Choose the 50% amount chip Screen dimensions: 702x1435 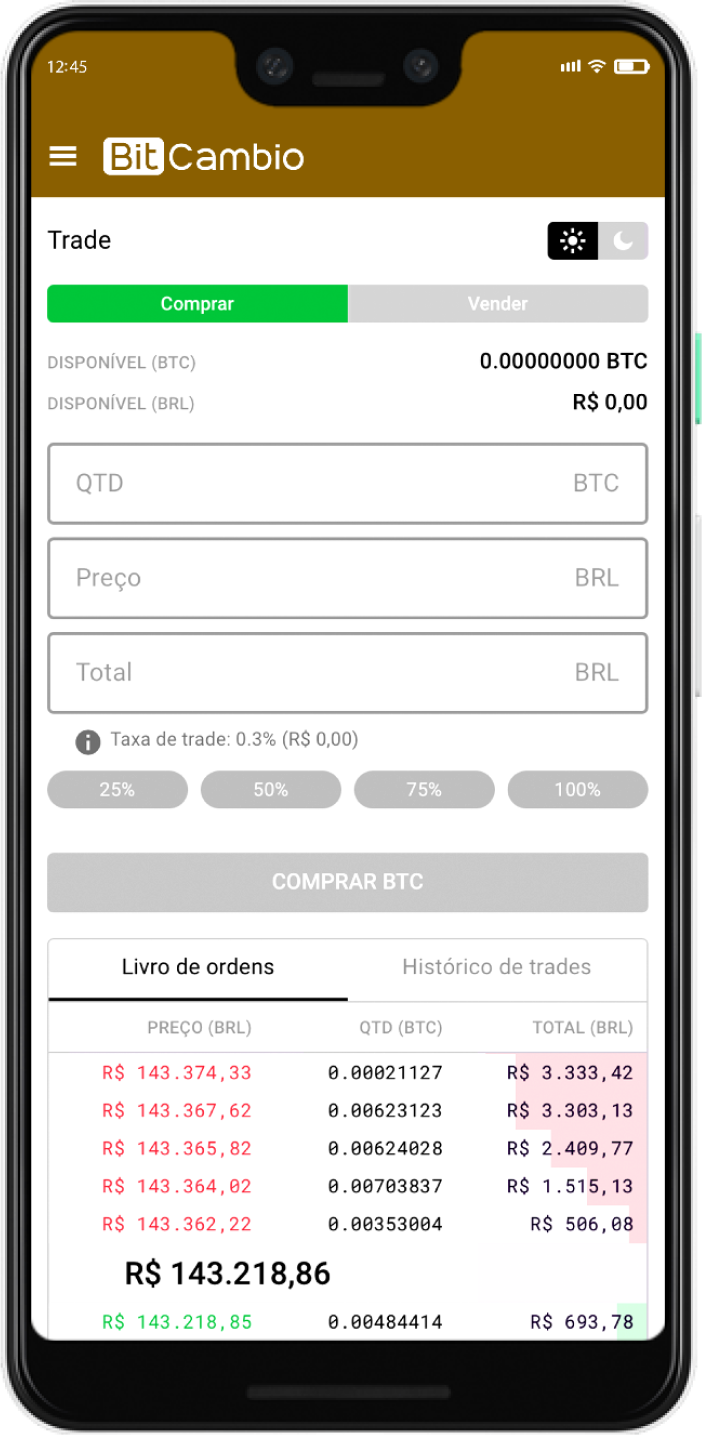271,790
